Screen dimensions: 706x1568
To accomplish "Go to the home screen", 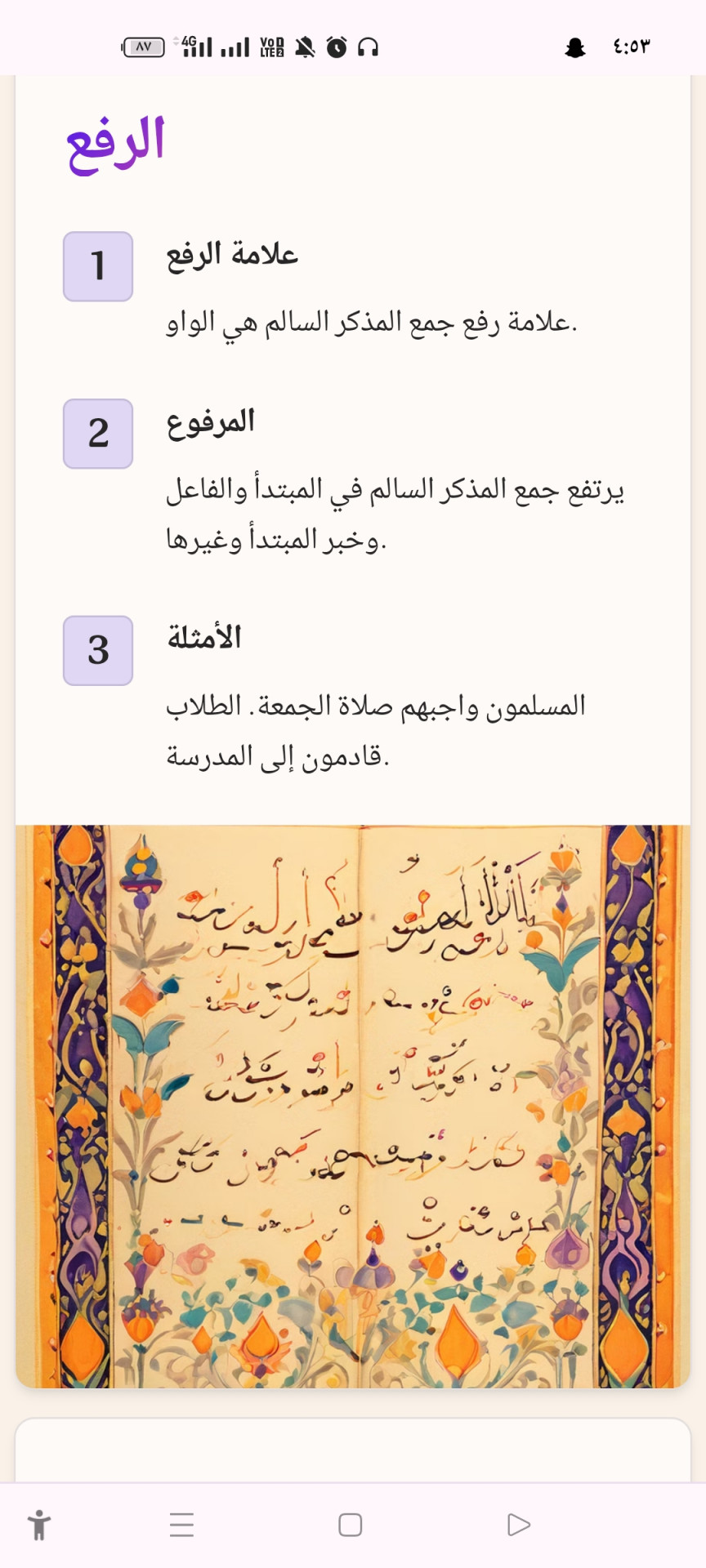I will [x=351, y=1525].
